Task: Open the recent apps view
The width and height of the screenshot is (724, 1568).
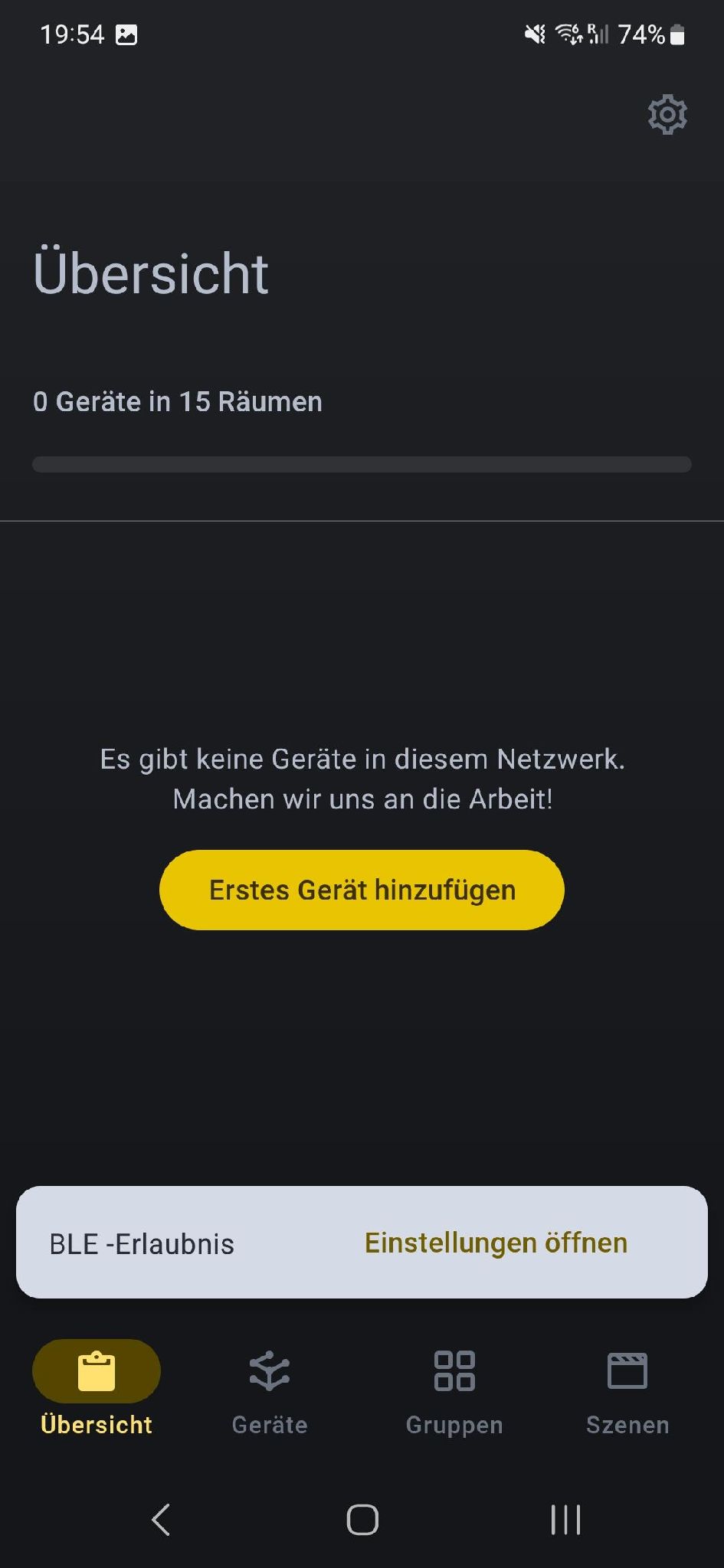Action: click(x=565, y=1520)
